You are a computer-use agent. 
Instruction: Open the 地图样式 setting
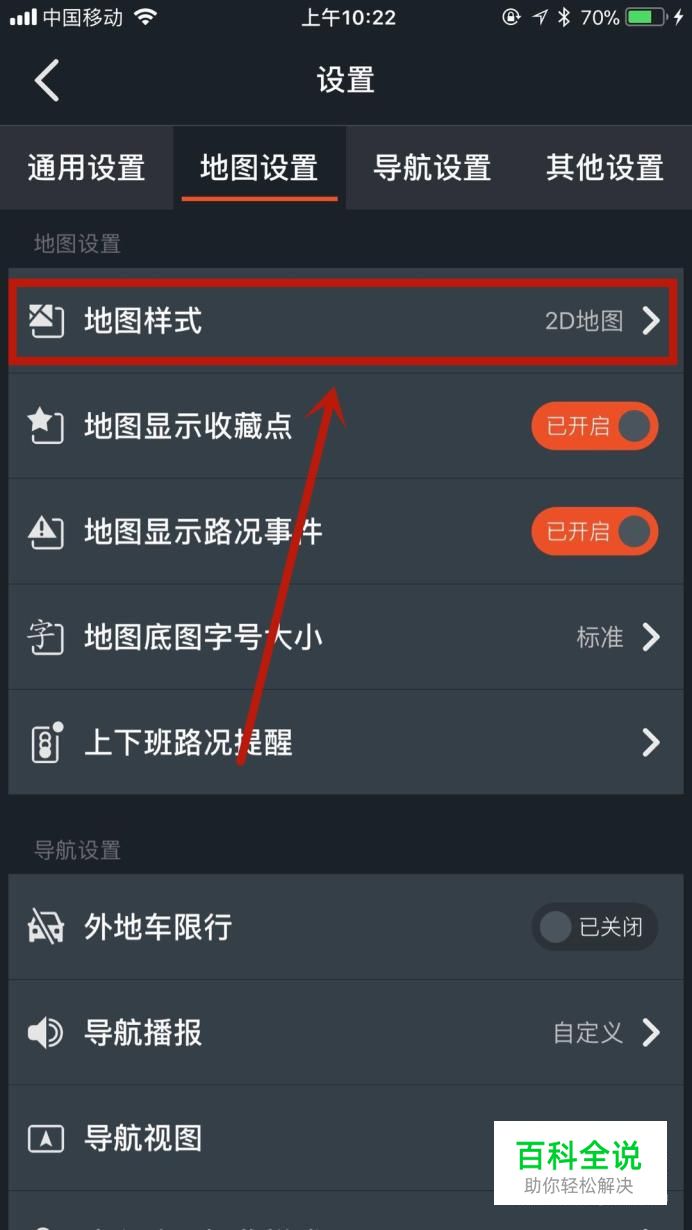(346, 321)
